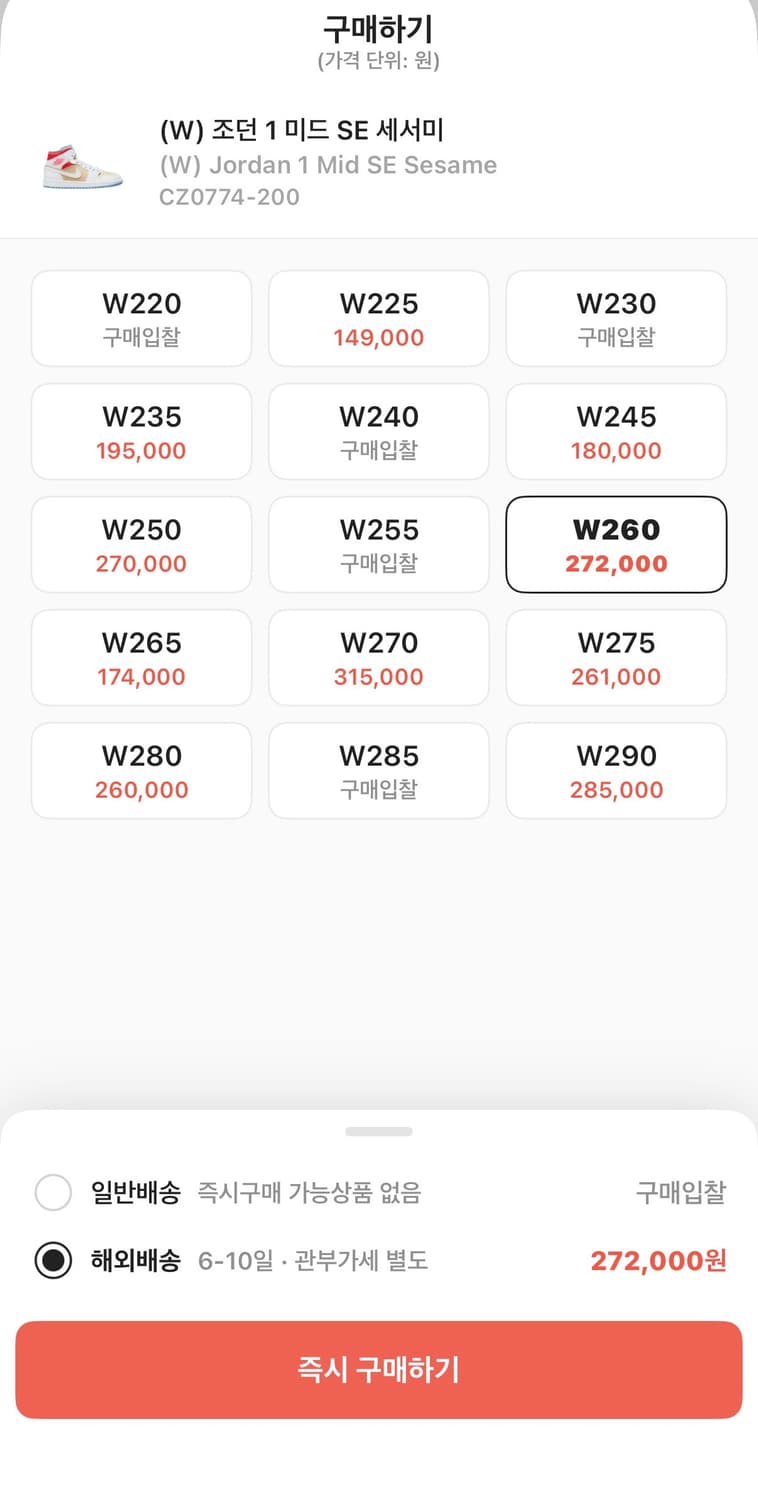The width and height of the screenshot is (758, 1500).
Task: Select the W240 size option
Action: click(x=379, y=432)
